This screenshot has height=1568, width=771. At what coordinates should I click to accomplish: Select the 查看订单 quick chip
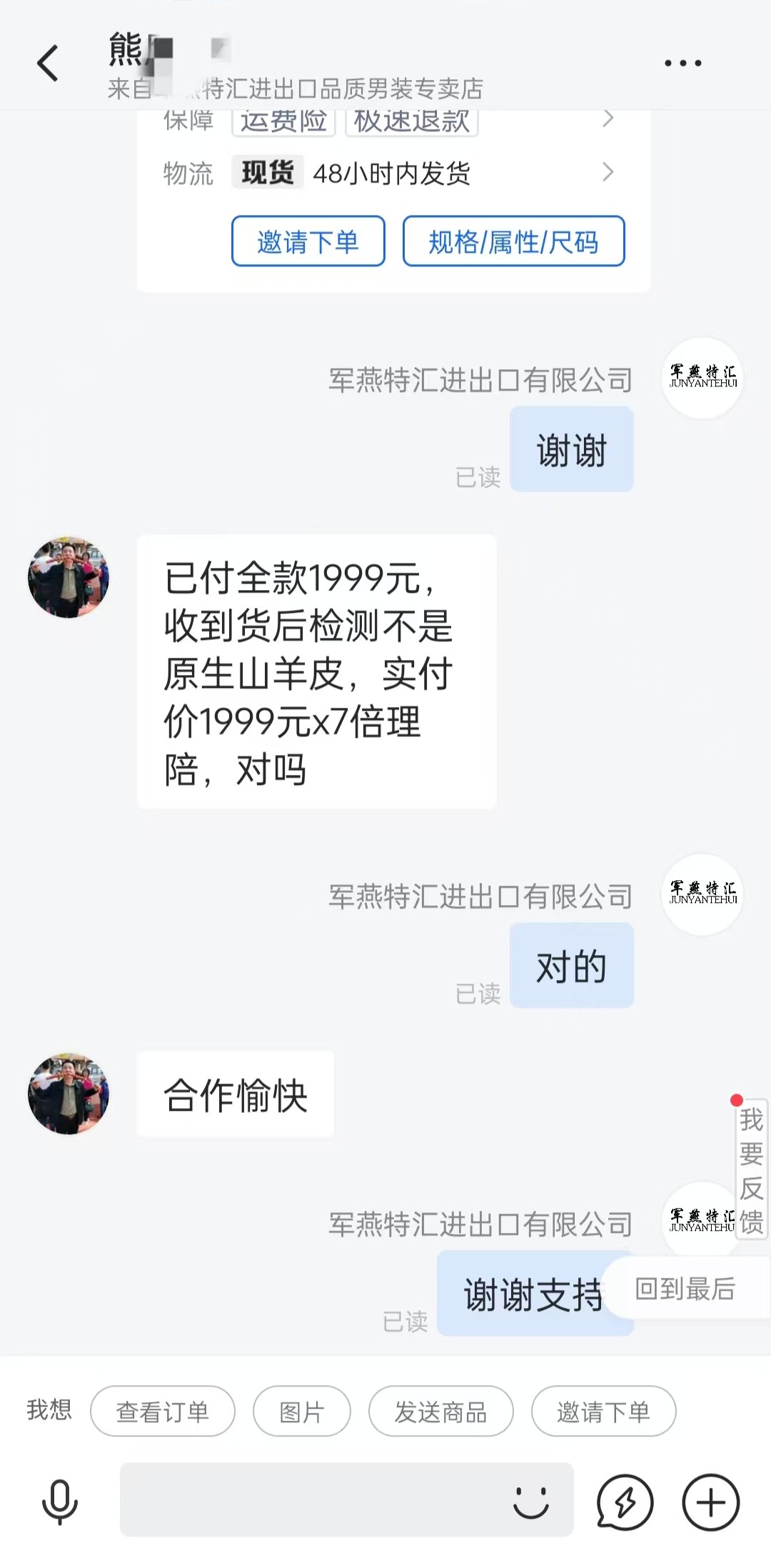pos(163,1411)
